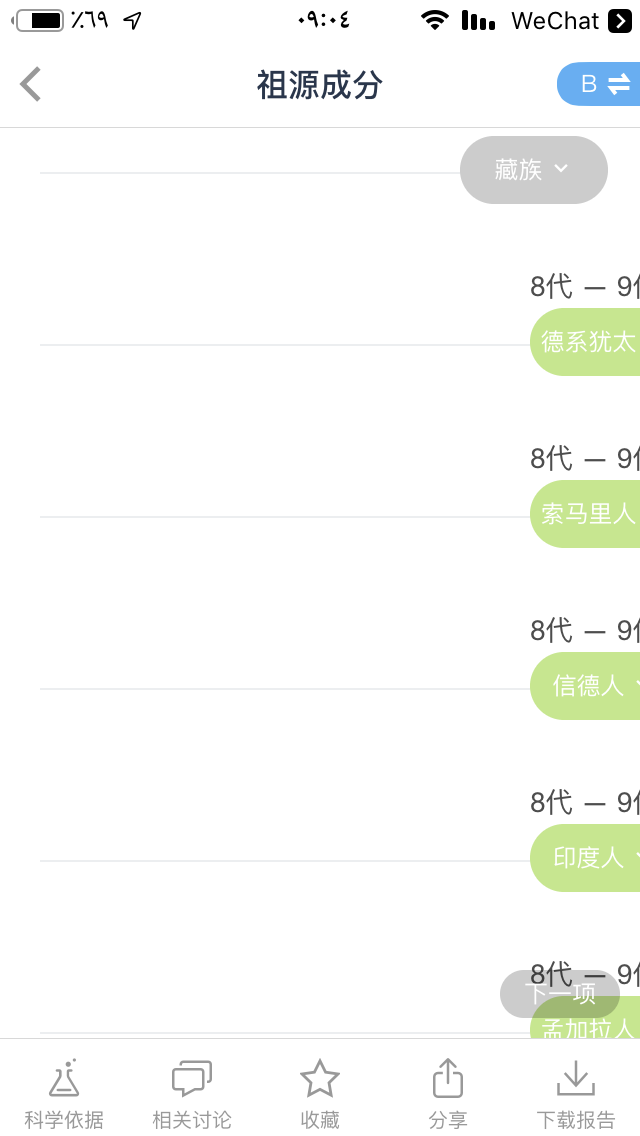
Task: Share via the 分享 button
Action: (448, 1094)
